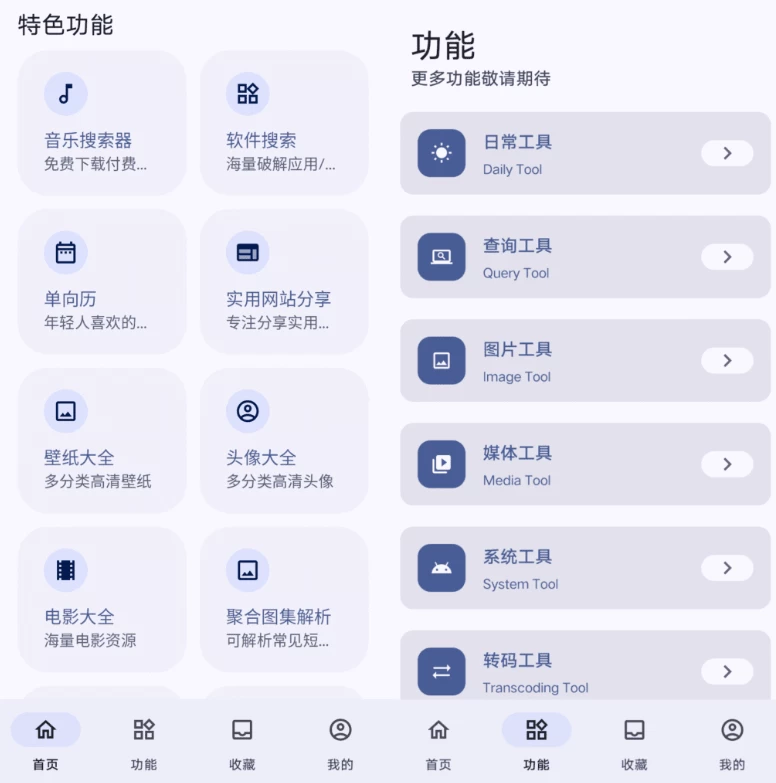Open the 媒体工具 Media Tool row
Screen dimensions: 776x783
coord(585,464)
